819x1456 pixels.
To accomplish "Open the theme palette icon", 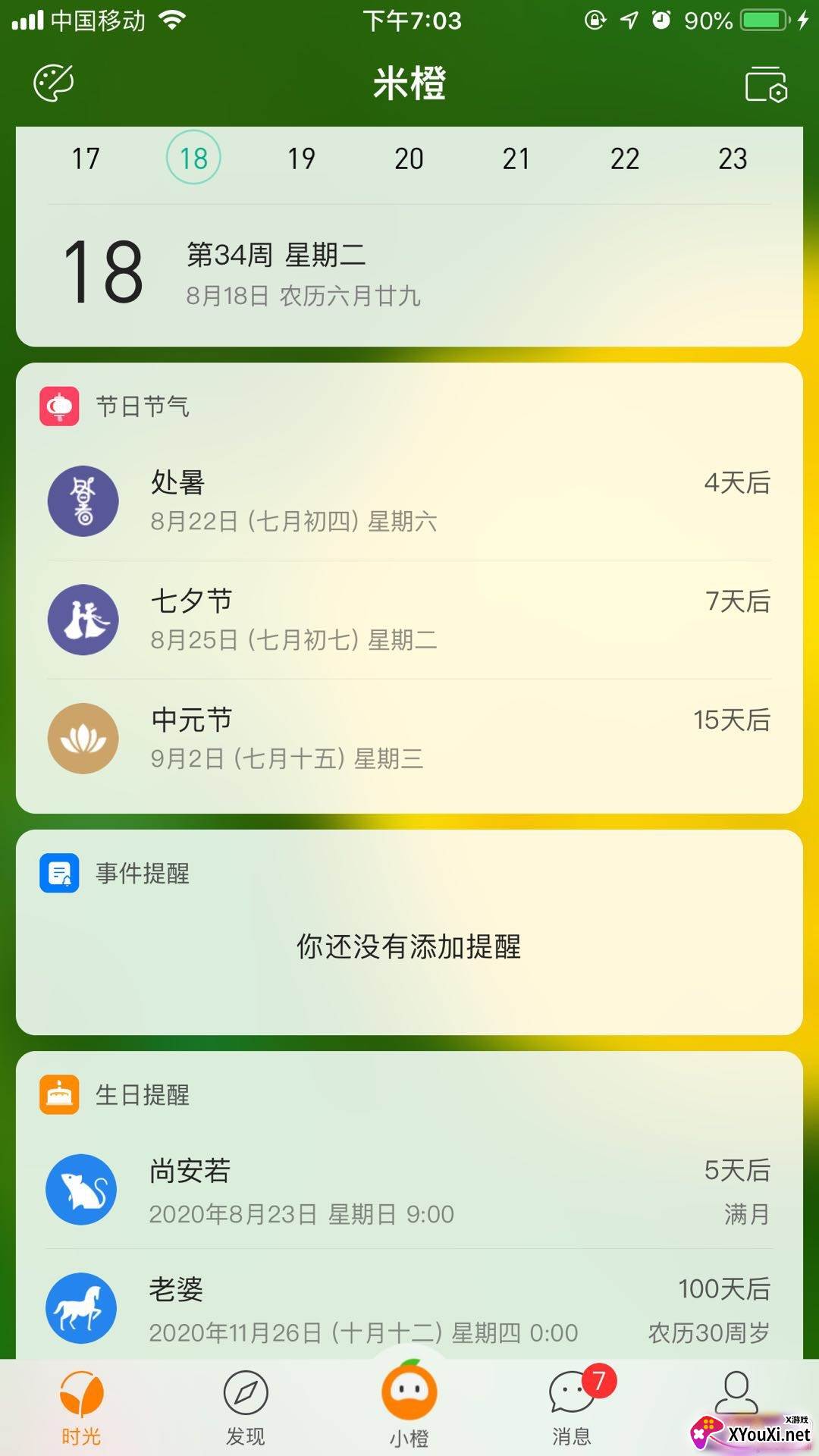I will pos(54,83).
